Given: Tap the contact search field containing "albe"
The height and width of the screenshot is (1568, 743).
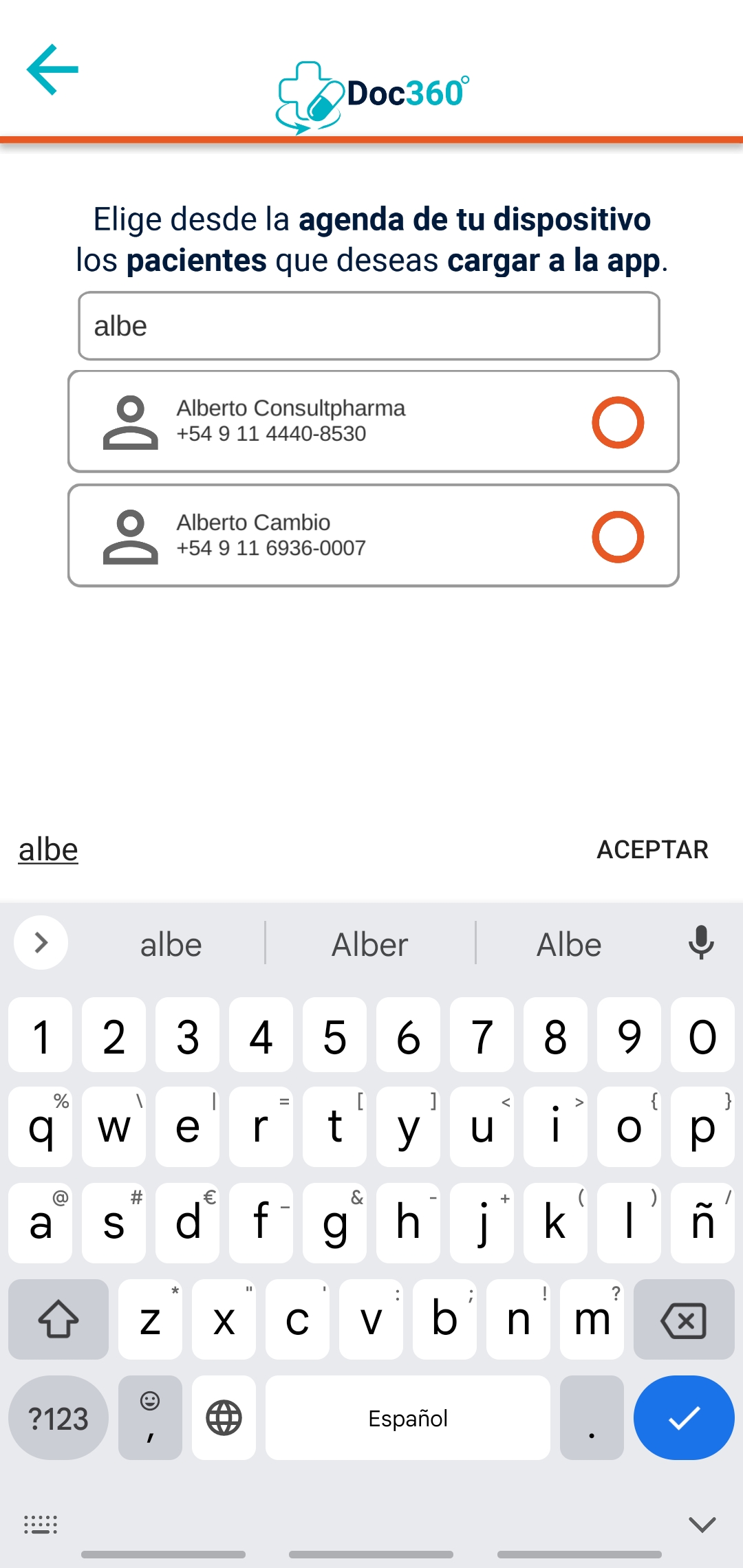Looking at the screenshot, I should click(369, 326).
